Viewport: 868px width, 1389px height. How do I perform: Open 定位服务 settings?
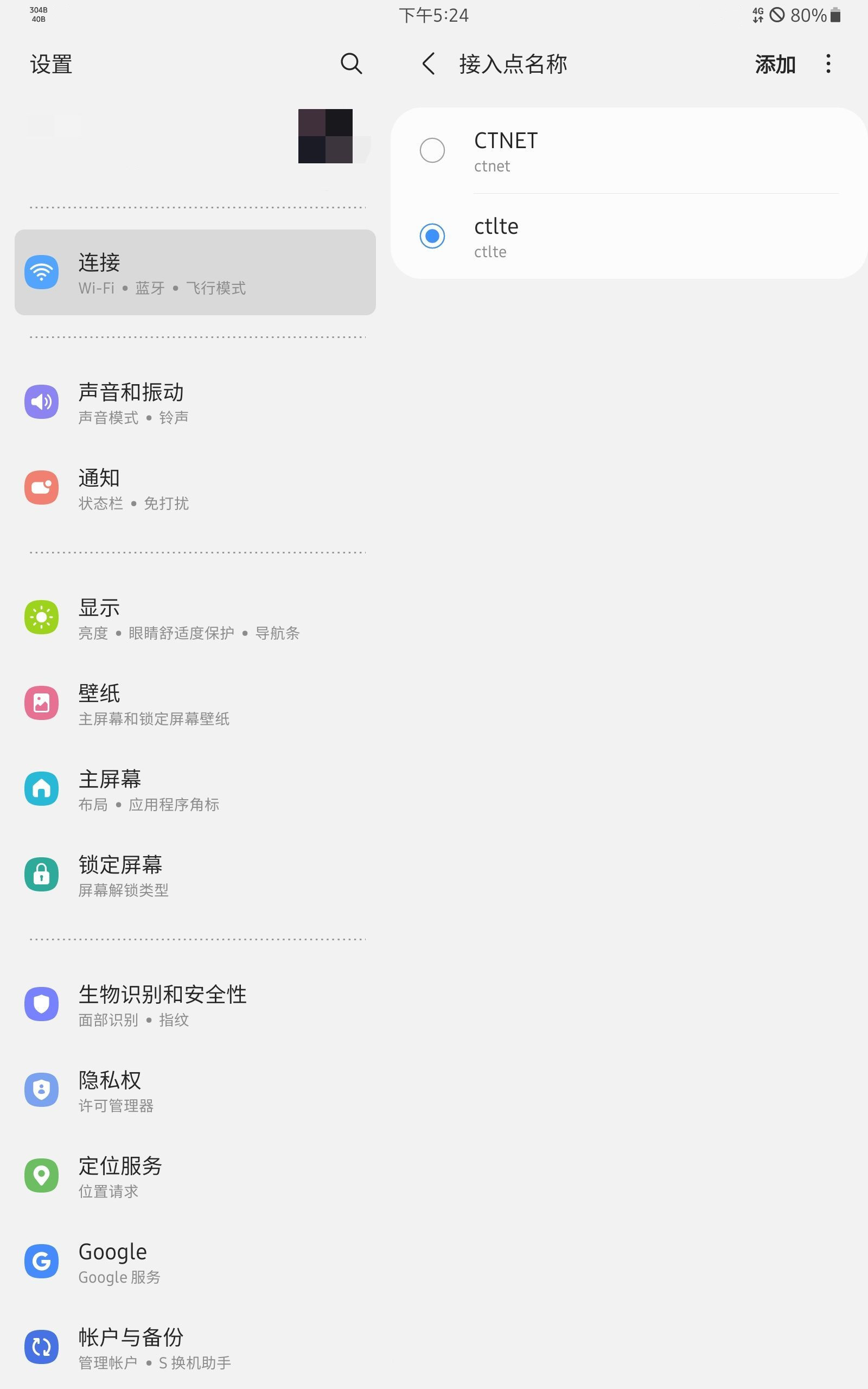point(195,1175)
